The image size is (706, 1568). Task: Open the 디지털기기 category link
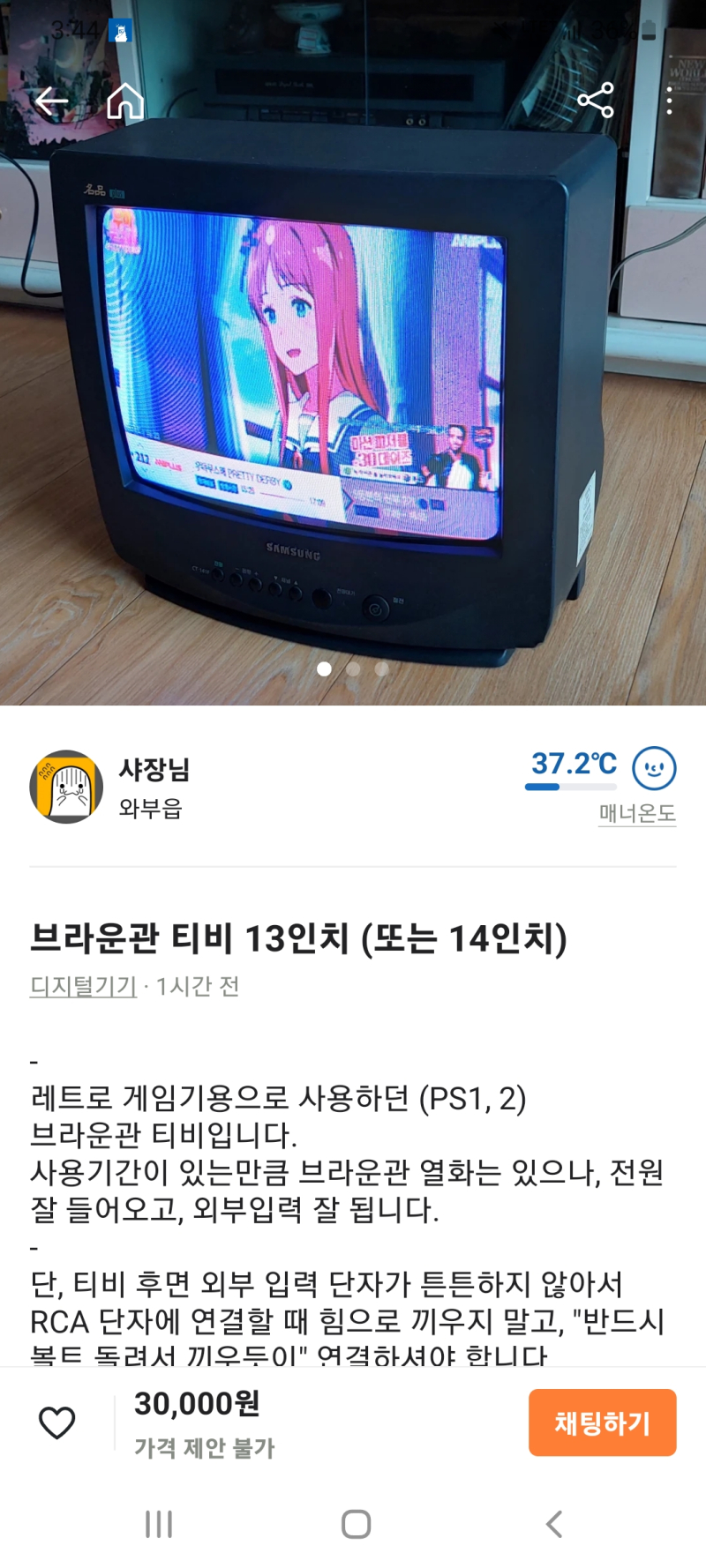pos(83,986)
